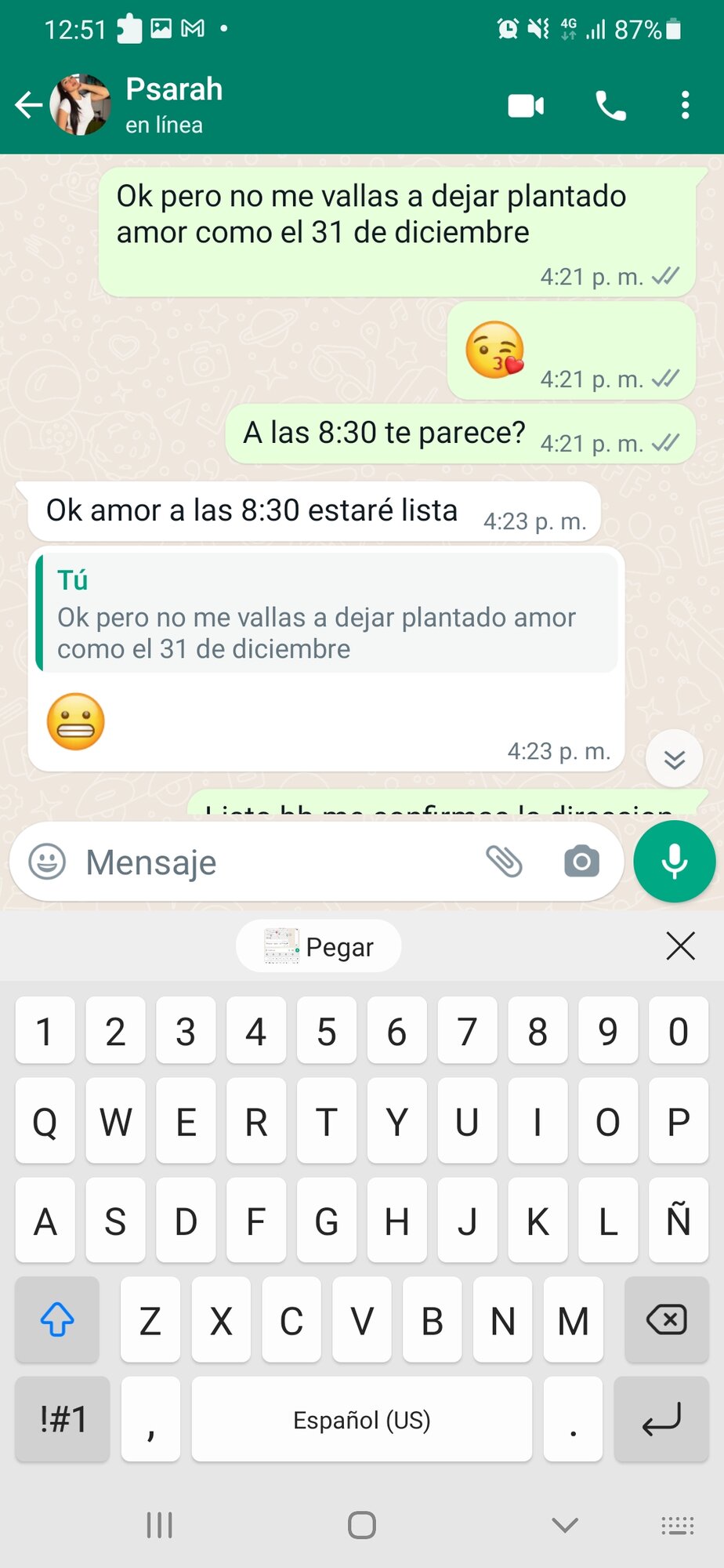Paste the clipboard content with Pegar
The width and height of the screenshot is (724, 1568).
319,946
